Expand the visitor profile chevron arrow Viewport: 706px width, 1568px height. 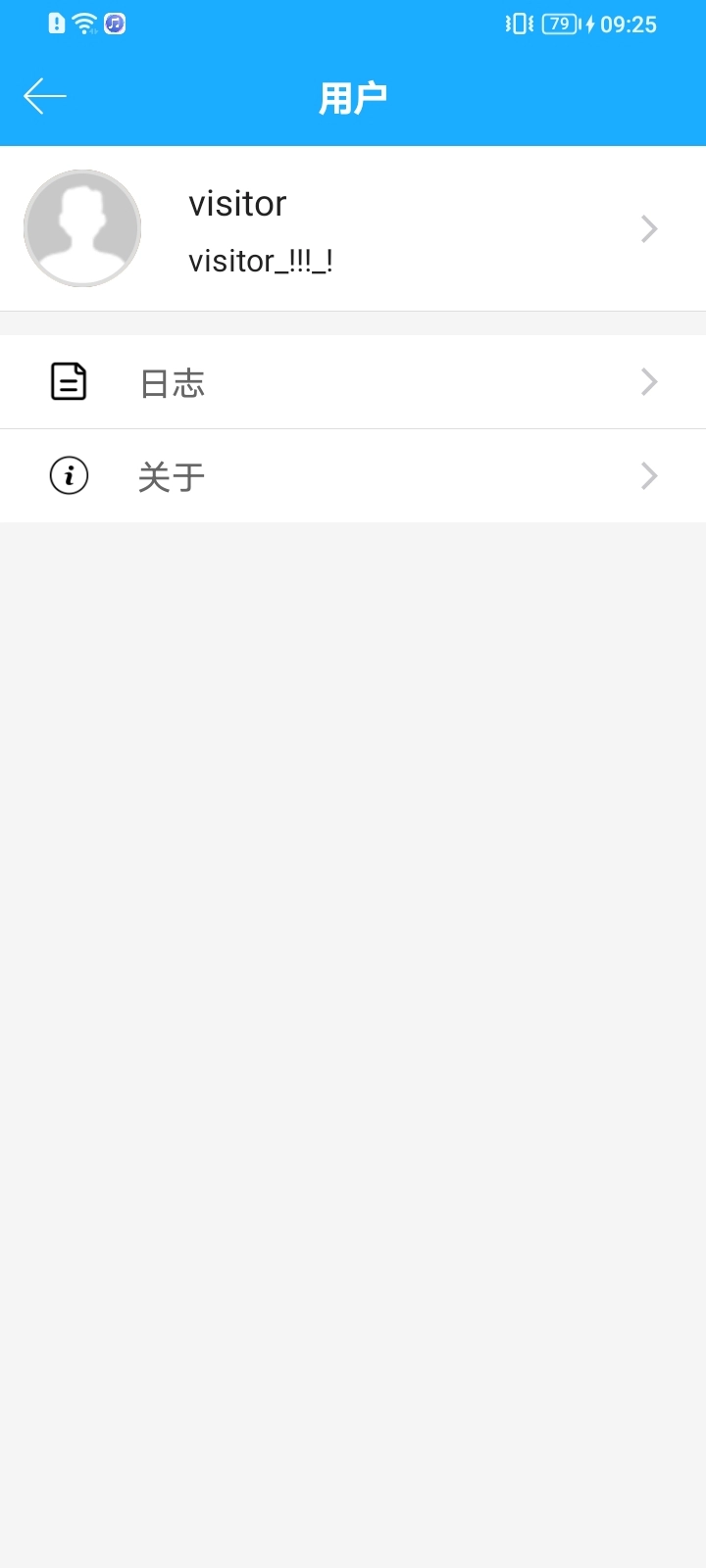point(648,227)
